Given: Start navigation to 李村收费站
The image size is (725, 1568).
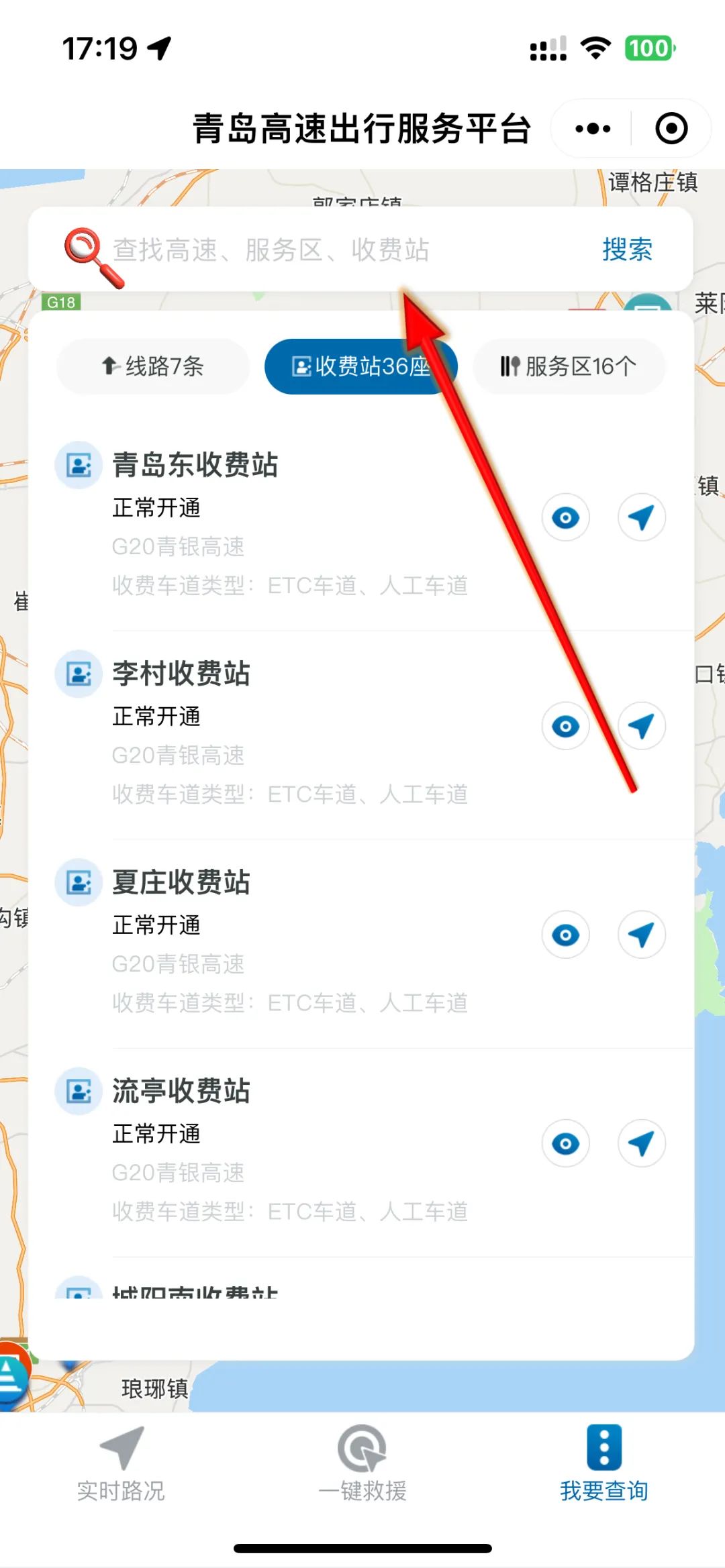Looking at the screenshot, I should point(641,726).
